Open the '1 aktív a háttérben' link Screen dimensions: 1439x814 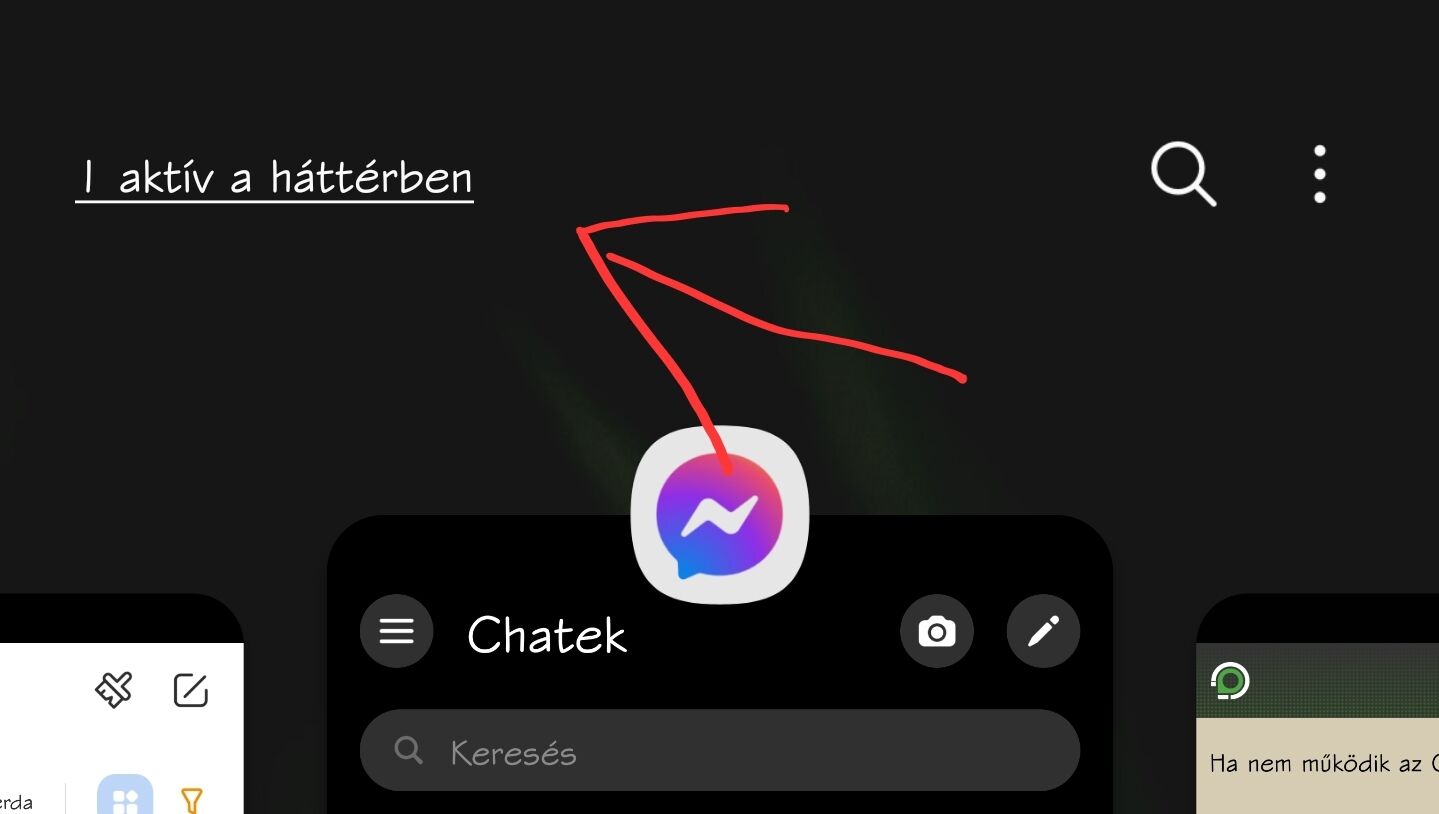pyautogui.click(x=275, y=179)
